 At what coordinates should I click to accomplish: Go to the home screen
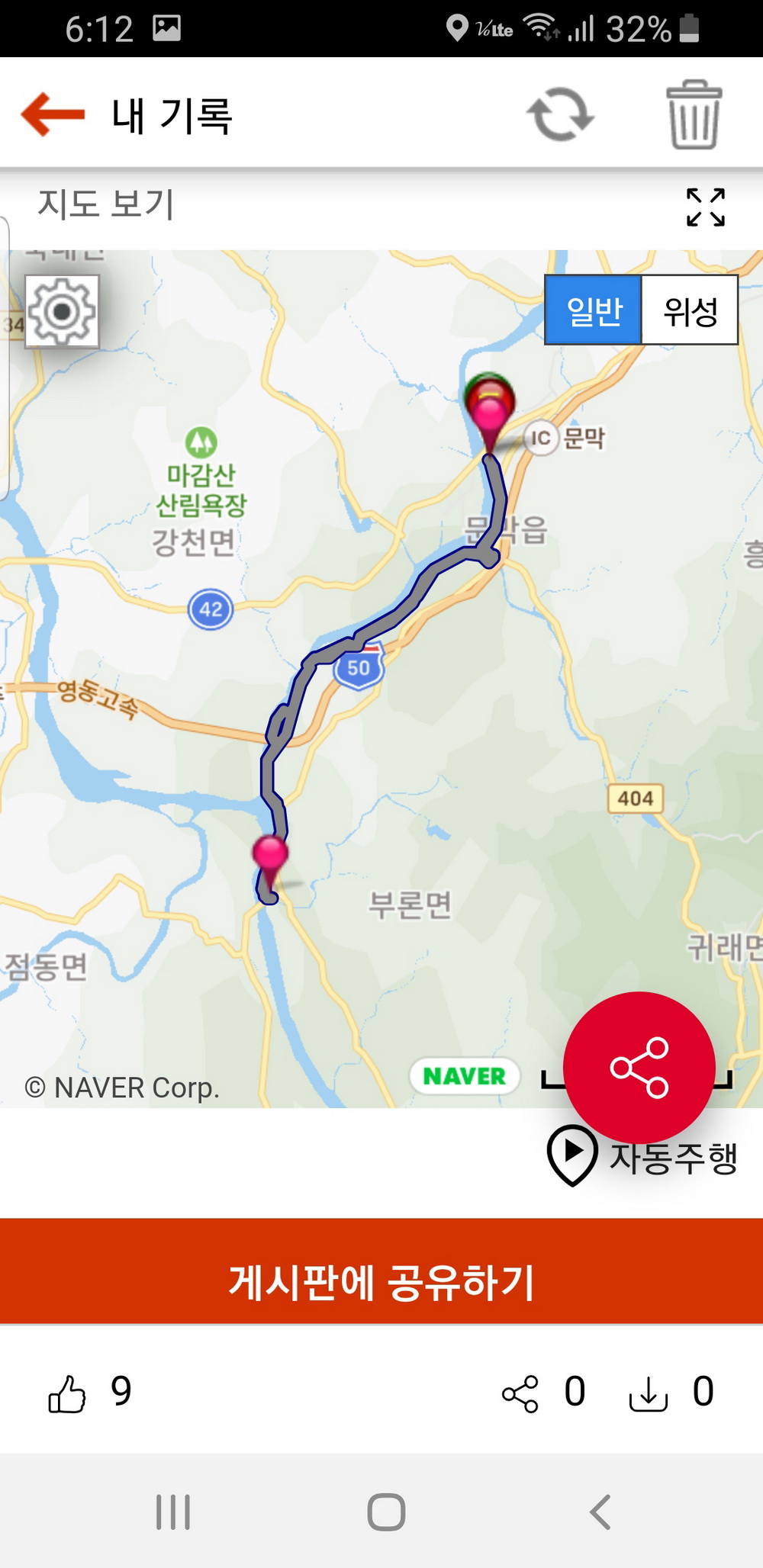click(x=386, y=1512)
